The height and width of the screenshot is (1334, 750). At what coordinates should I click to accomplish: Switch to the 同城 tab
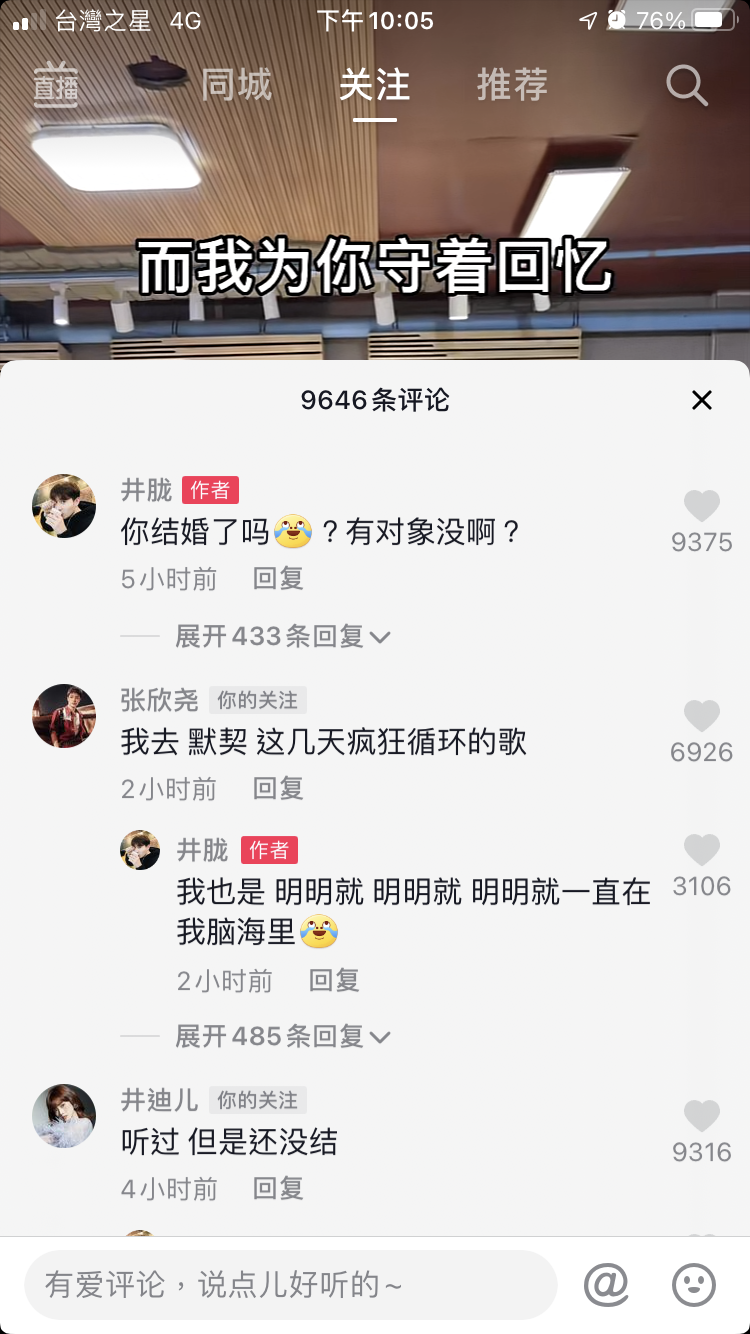tap(236, 86)
